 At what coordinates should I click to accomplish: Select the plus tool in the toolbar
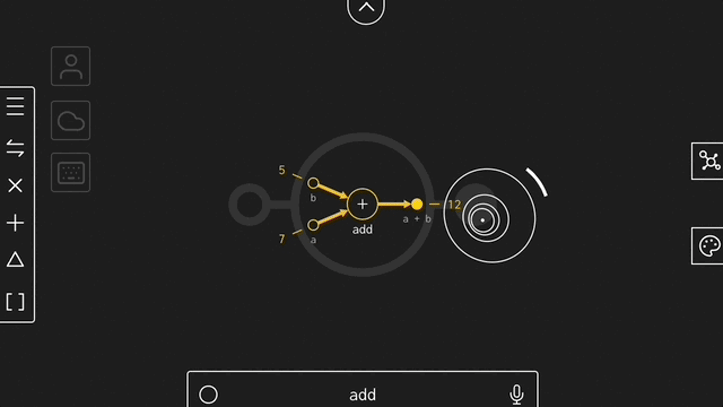(15, 223)
